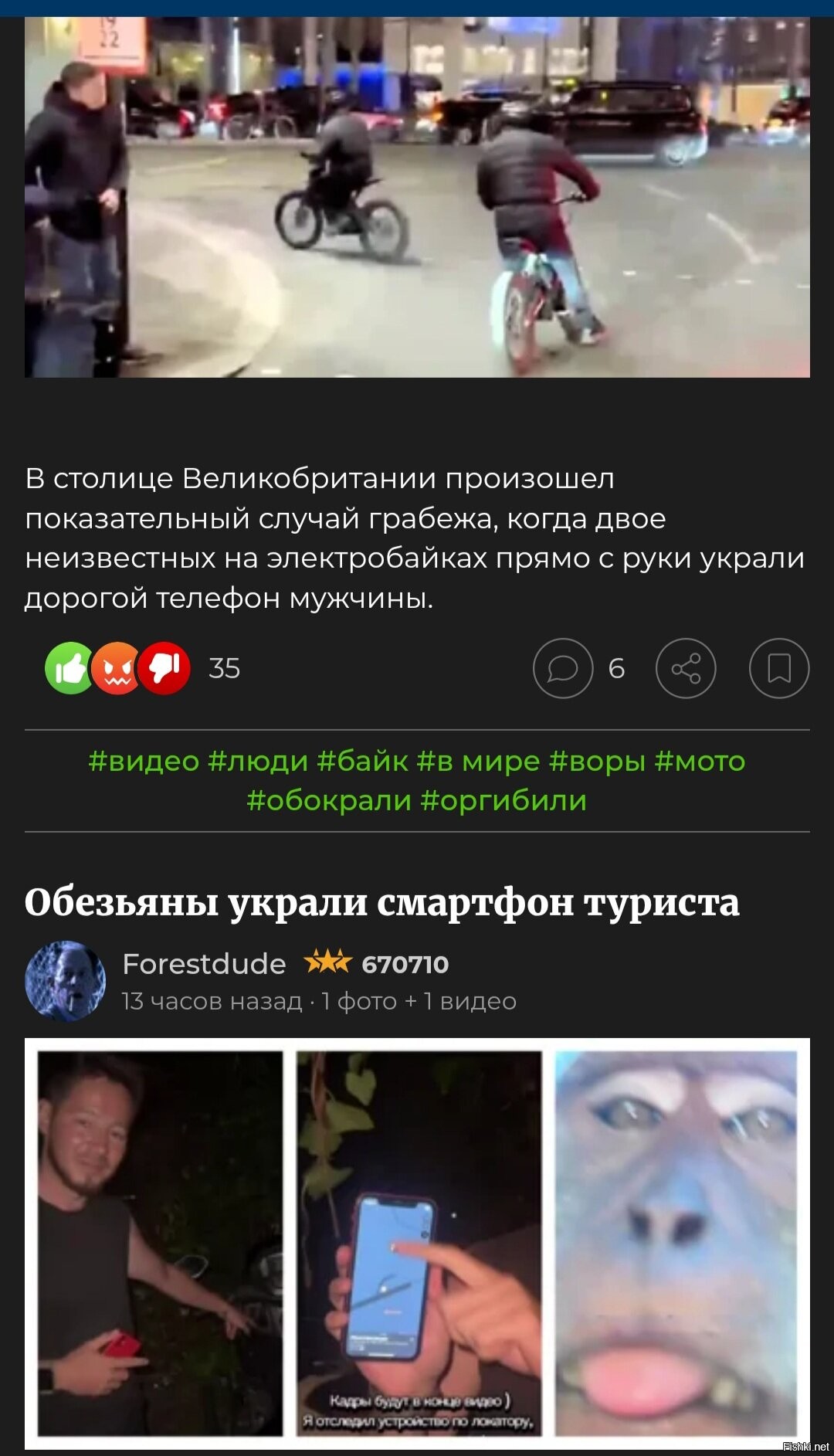
Task: Open the #воры hashtag
Action: point(597,762)
